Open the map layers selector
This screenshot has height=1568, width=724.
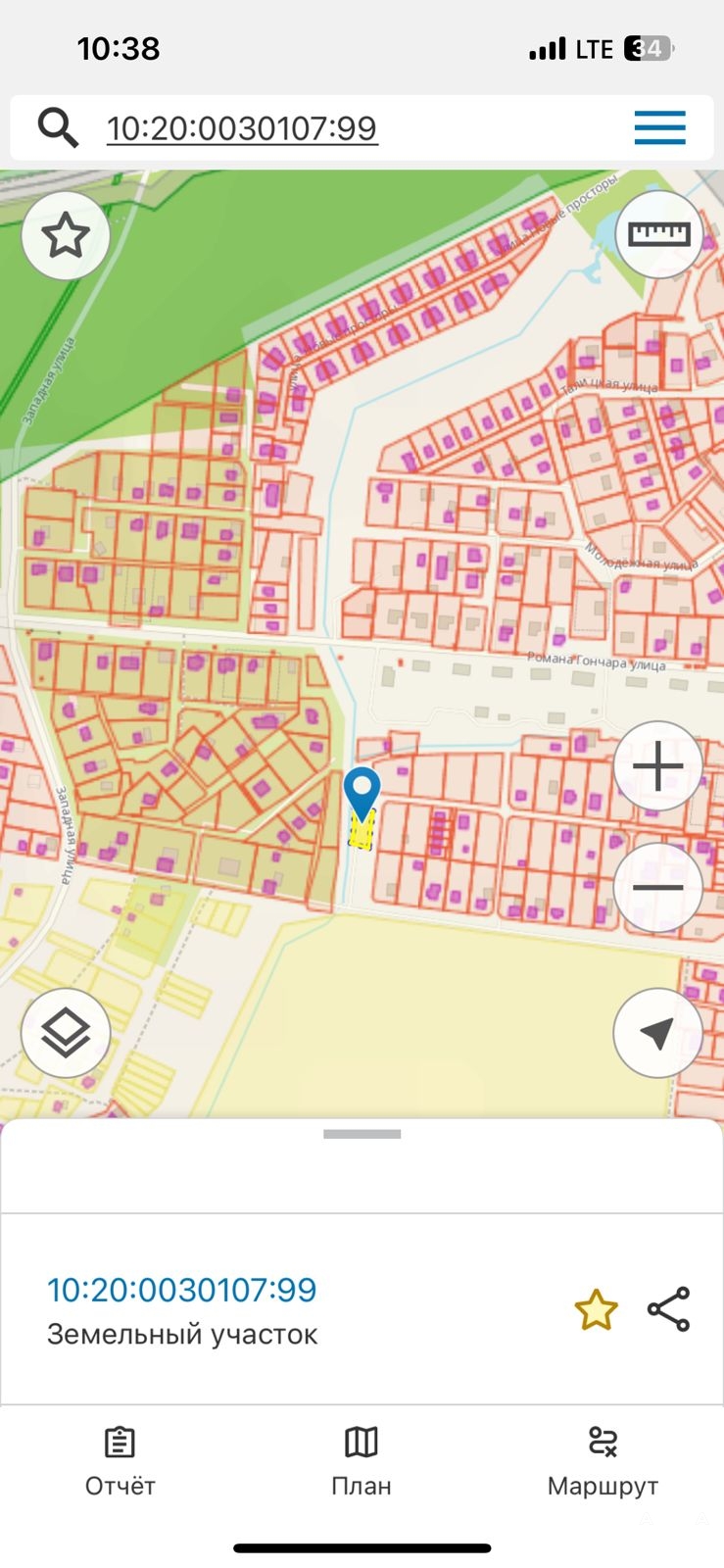point(66,1033)
